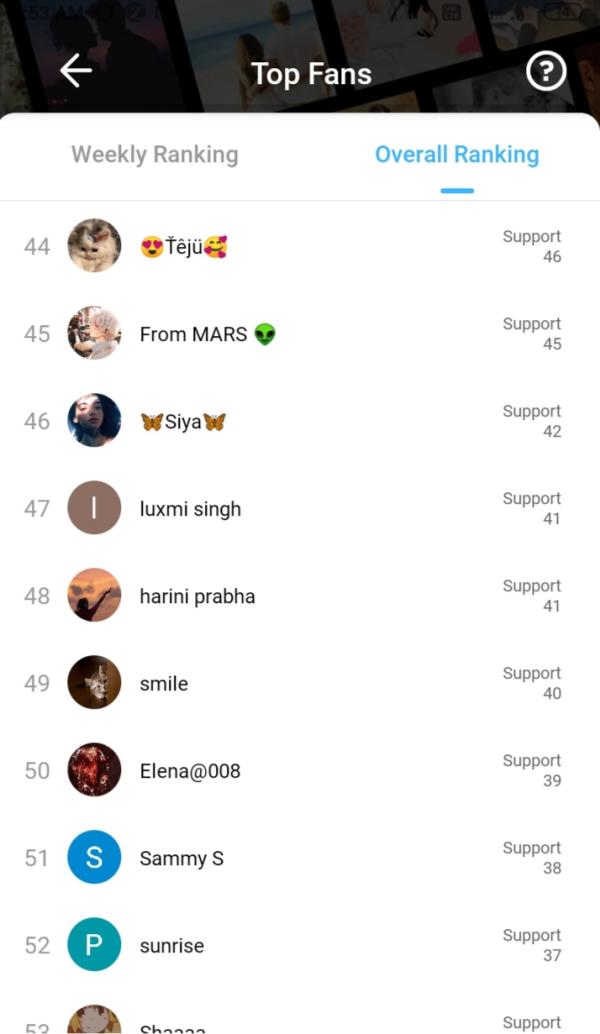The width and height of the screenshot is (600, 1034).
Task: Open the help question mark icon
Action: click(546, 72)
